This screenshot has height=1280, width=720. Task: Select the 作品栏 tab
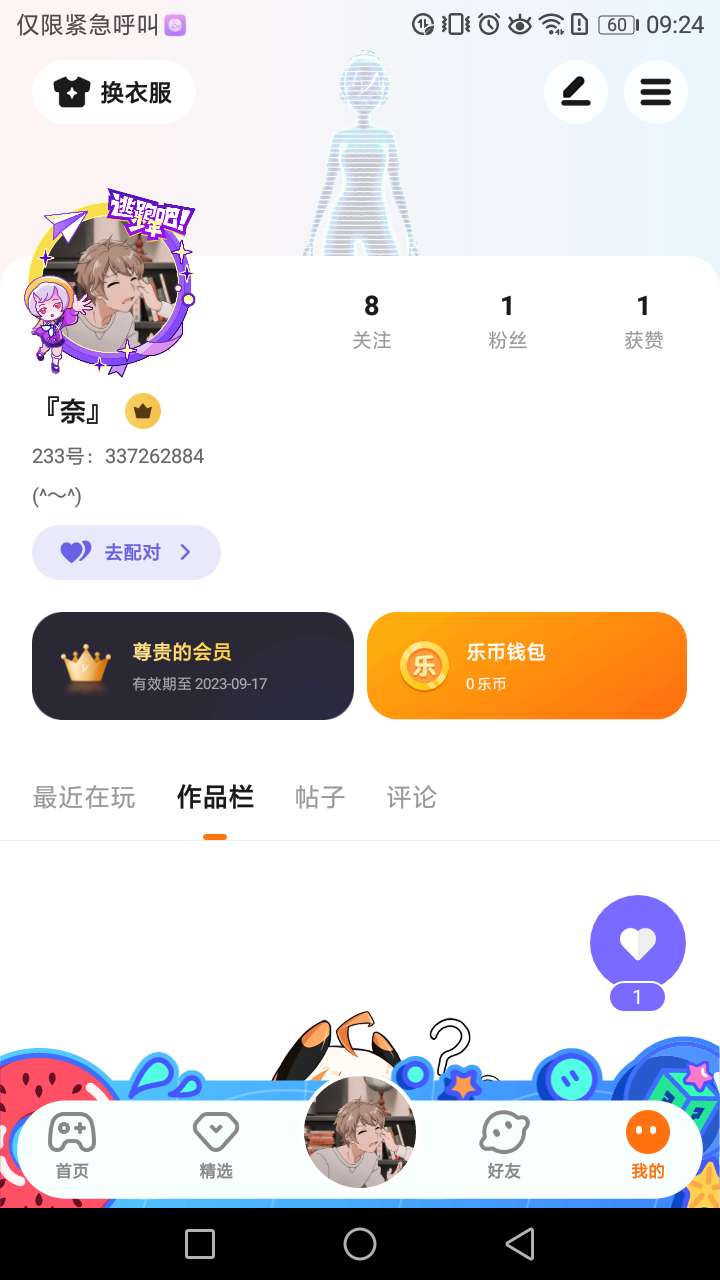pos(215,797)
